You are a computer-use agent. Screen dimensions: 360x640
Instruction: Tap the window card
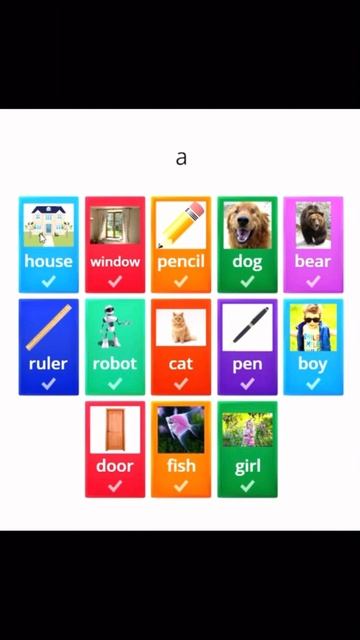(115, 244)
